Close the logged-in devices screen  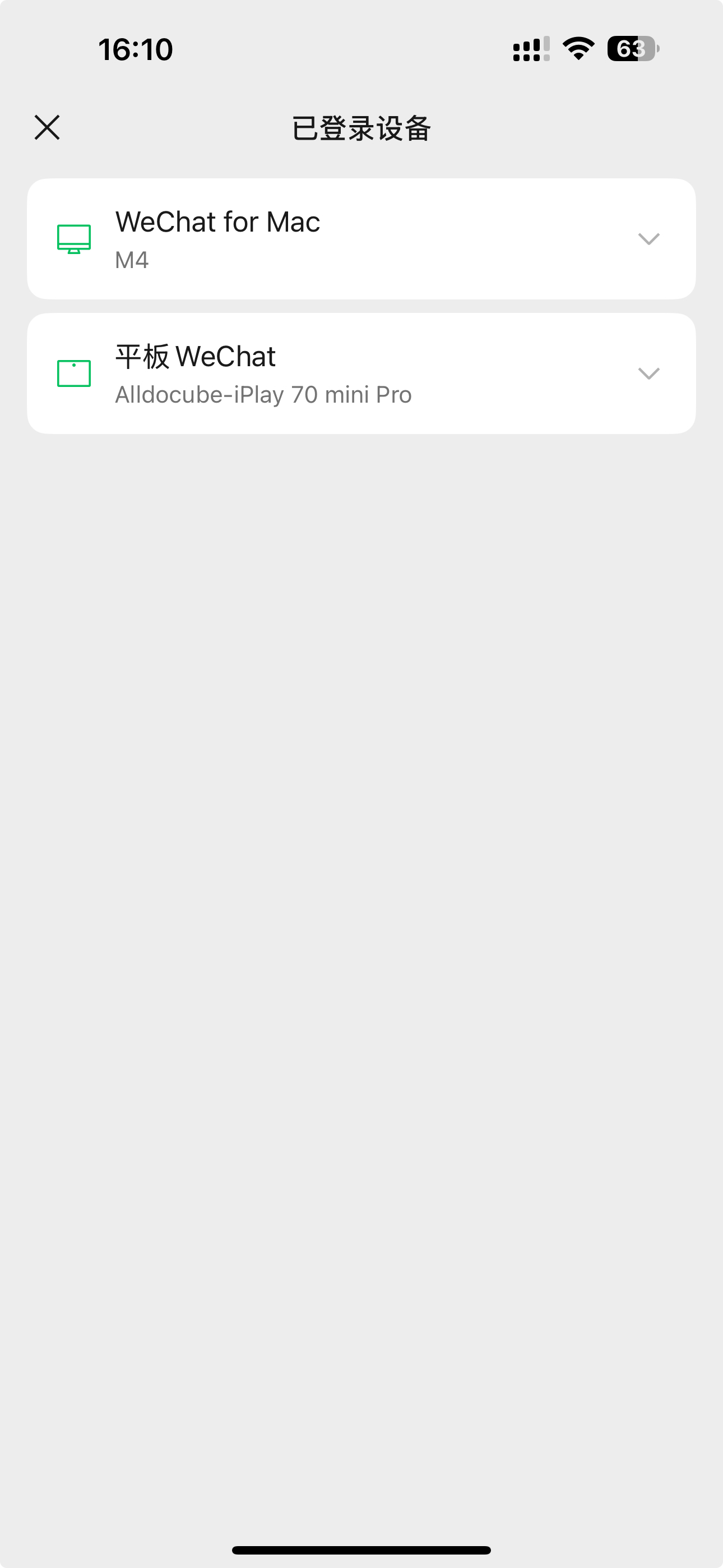[47, 128]
